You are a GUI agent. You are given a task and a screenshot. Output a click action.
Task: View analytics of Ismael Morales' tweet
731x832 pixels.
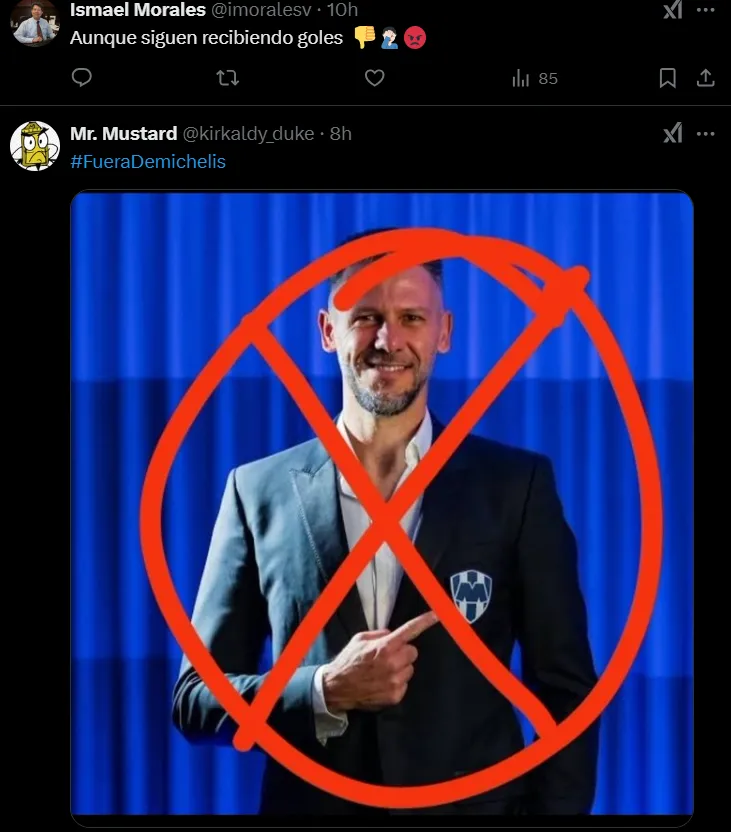coord(535,78)
